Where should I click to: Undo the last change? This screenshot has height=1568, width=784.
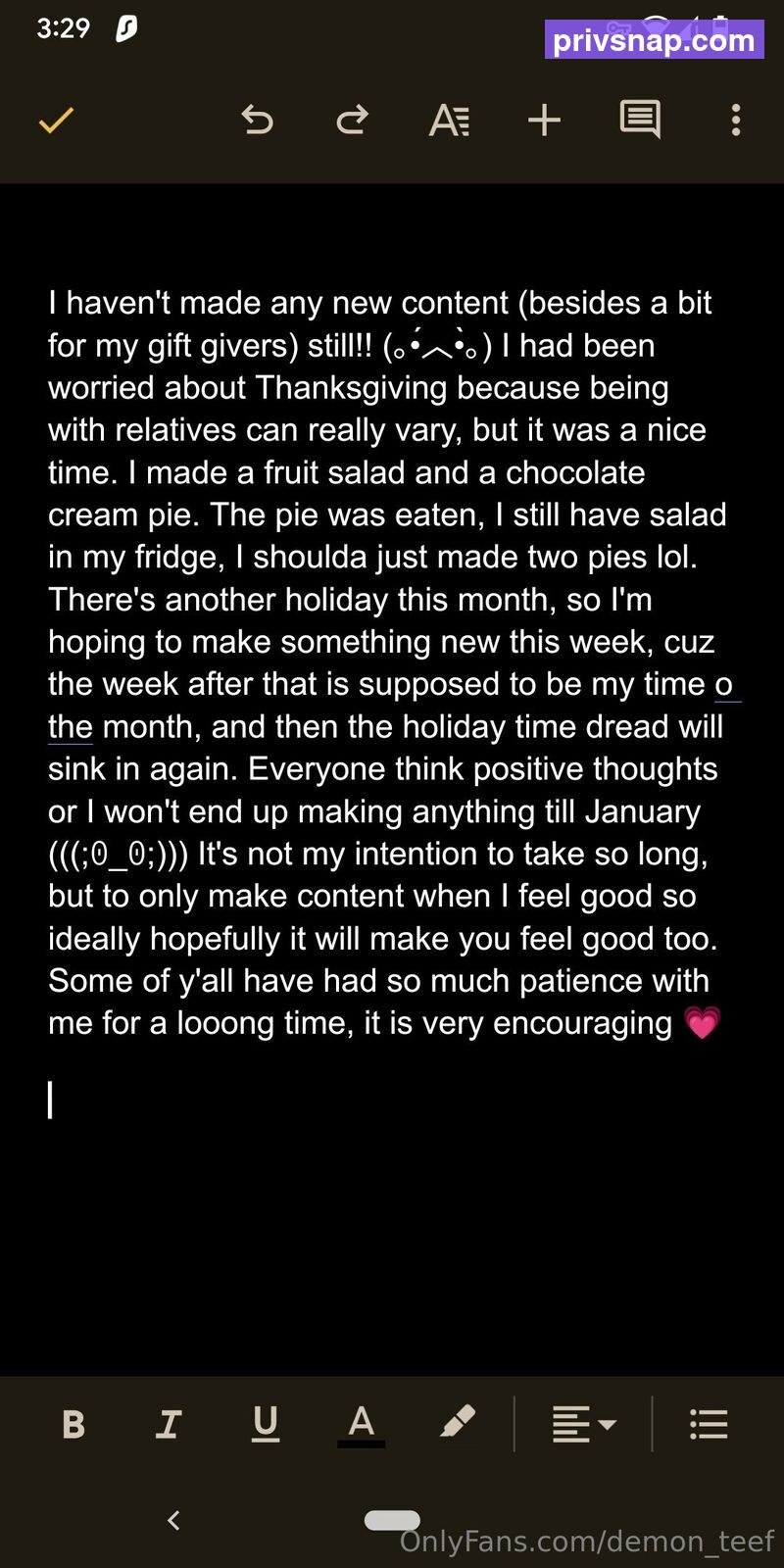(257, 121)
